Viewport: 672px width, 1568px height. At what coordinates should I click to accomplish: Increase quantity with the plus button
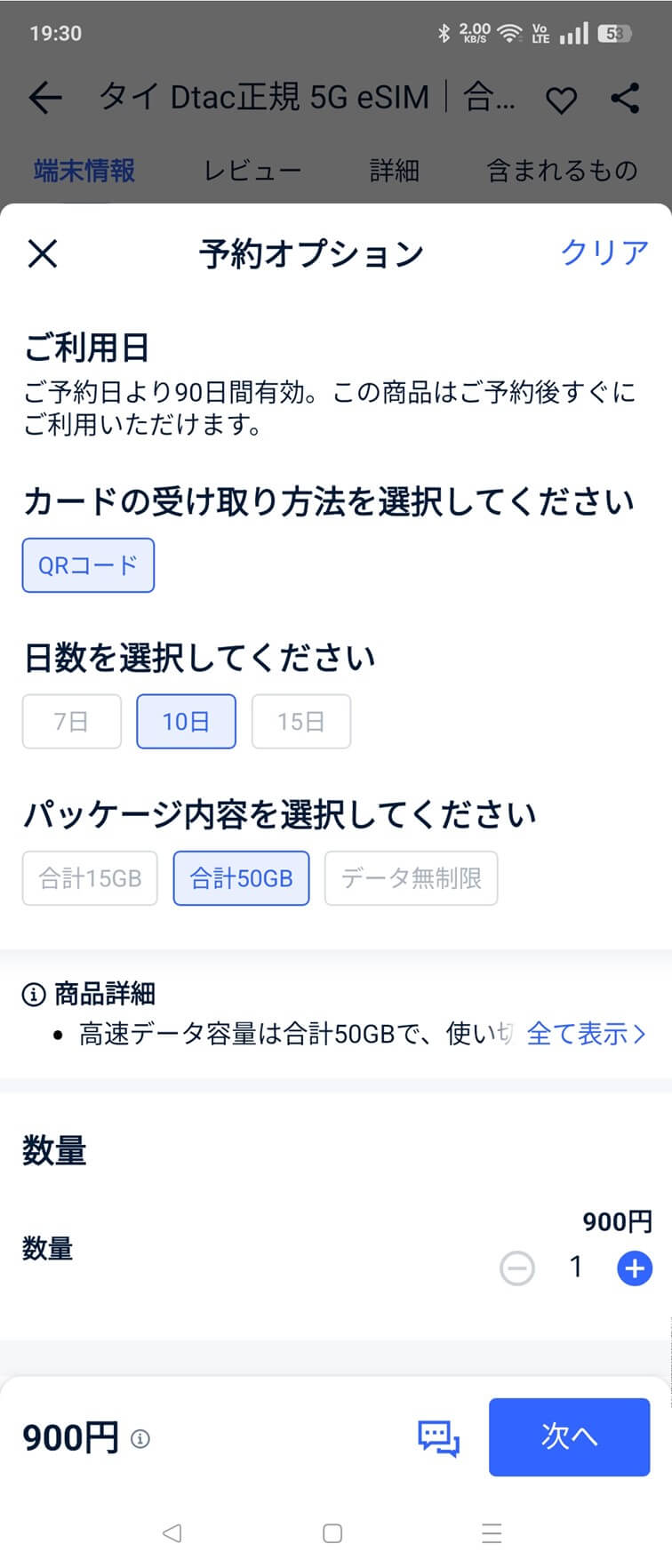[634, 1268]
